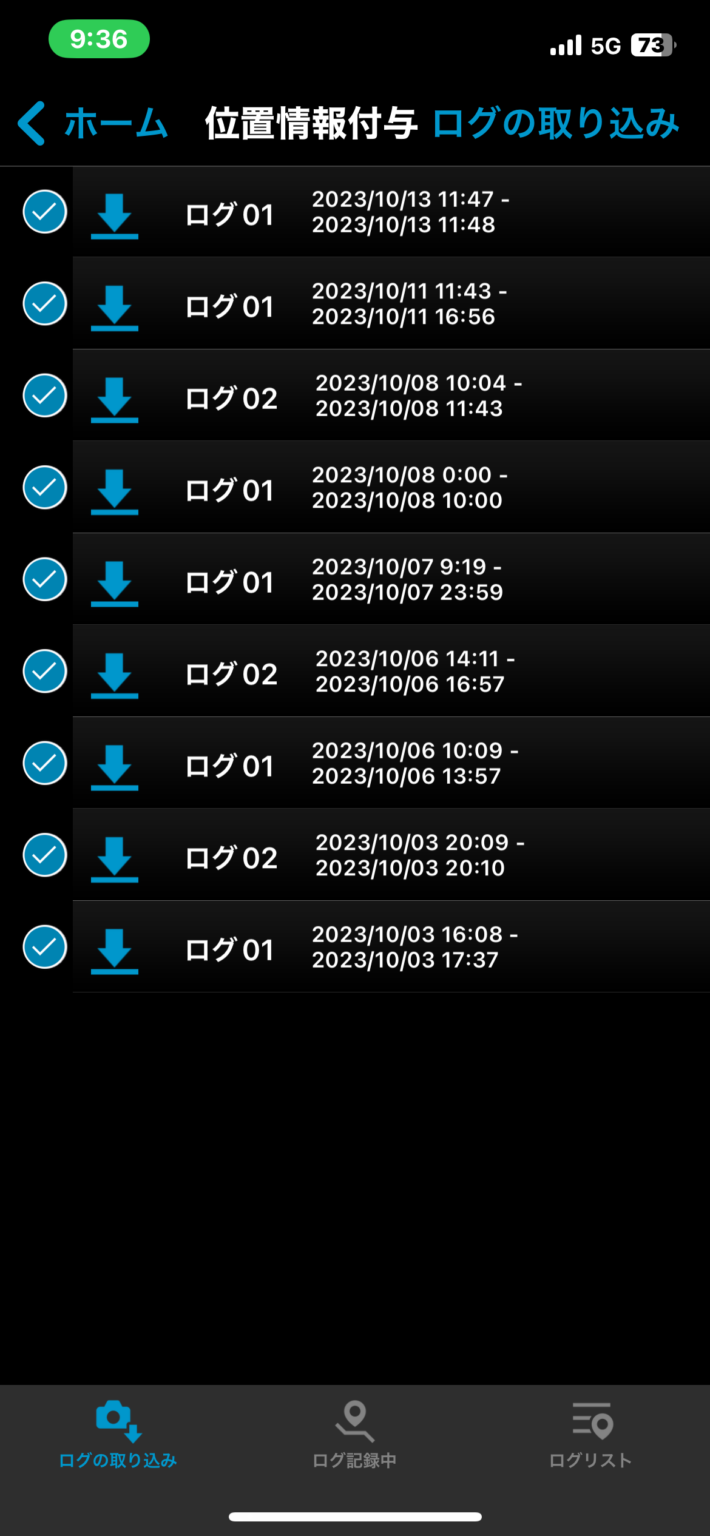Toggle the checkbox for 2023/10/06 10:09 log
This screenshot has width=710, height=1536.
45,764
